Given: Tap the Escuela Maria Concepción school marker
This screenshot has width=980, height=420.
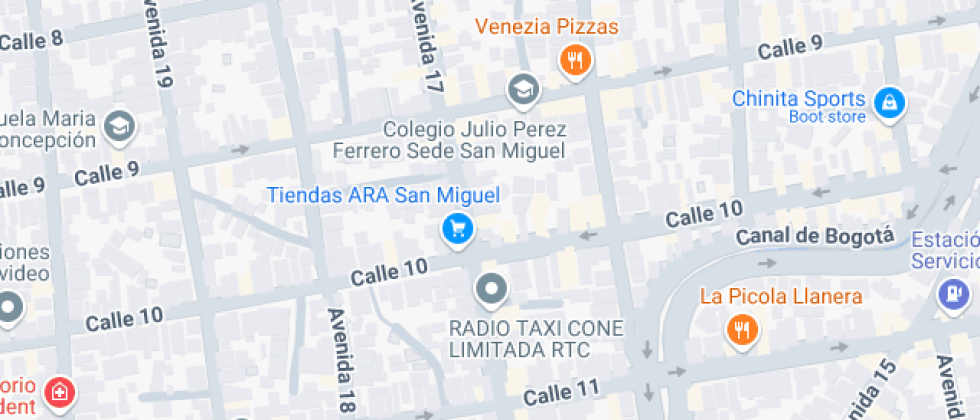Looking at the screenshot, I should [120, 126].
